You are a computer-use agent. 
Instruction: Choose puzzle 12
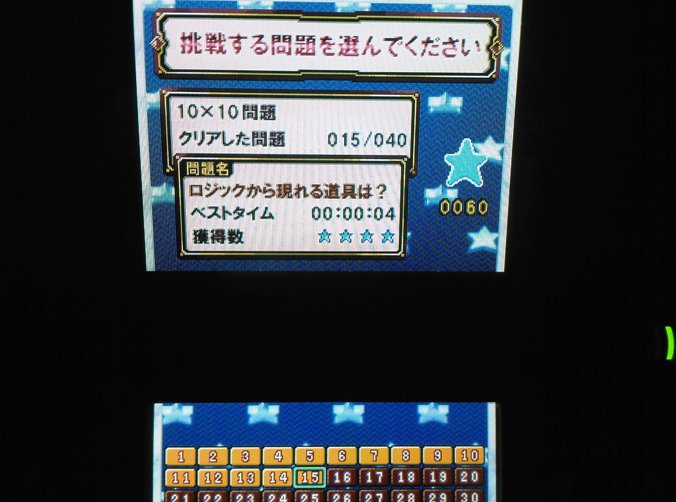point(213,478)
